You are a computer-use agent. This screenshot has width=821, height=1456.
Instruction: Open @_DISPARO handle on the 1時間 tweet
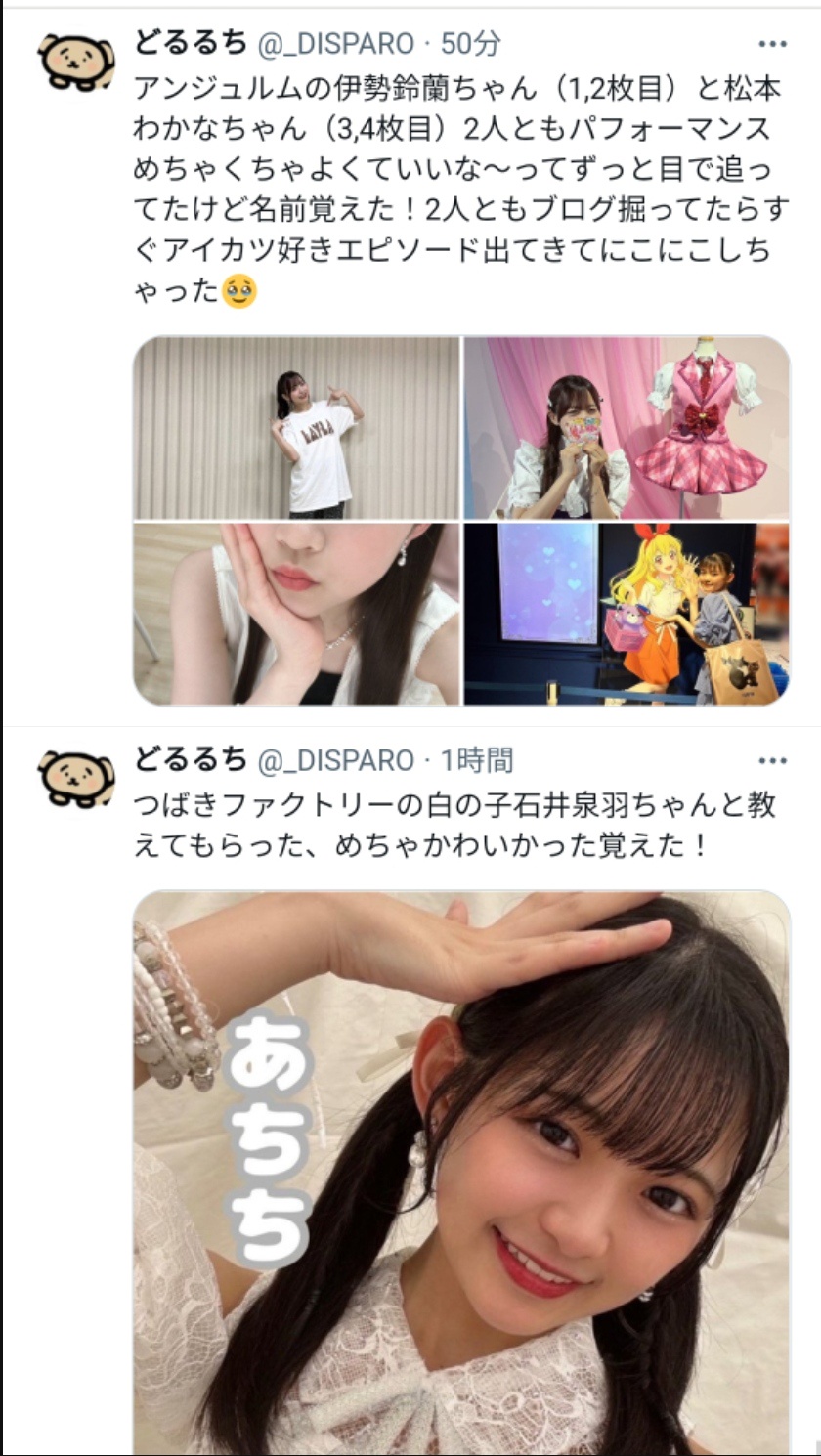pyautogui.click(x=335, y=760)
